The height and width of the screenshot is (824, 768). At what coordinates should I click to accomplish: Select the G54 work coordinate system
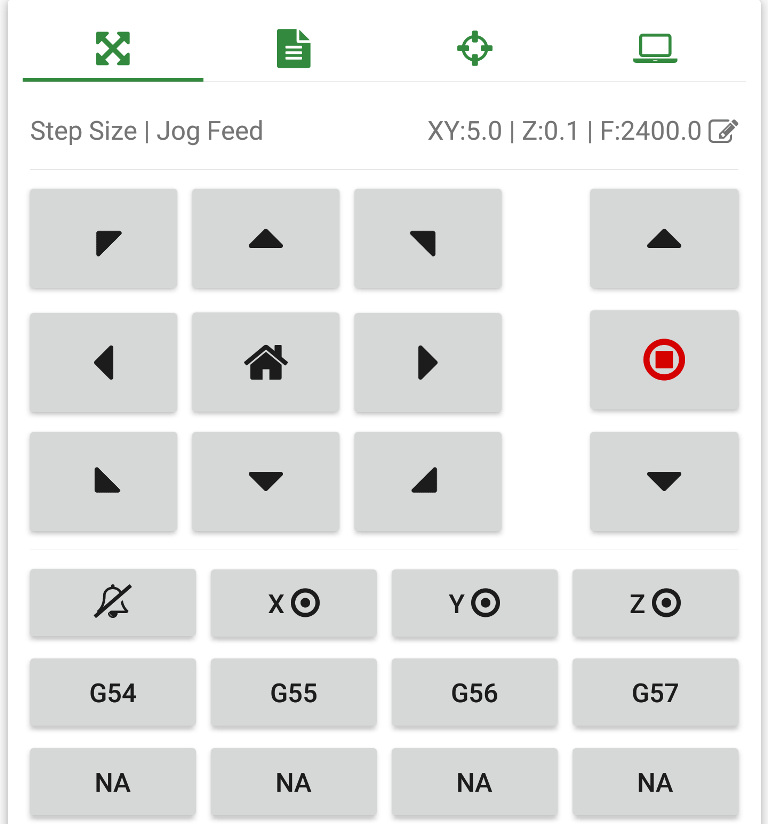(113, 692)
